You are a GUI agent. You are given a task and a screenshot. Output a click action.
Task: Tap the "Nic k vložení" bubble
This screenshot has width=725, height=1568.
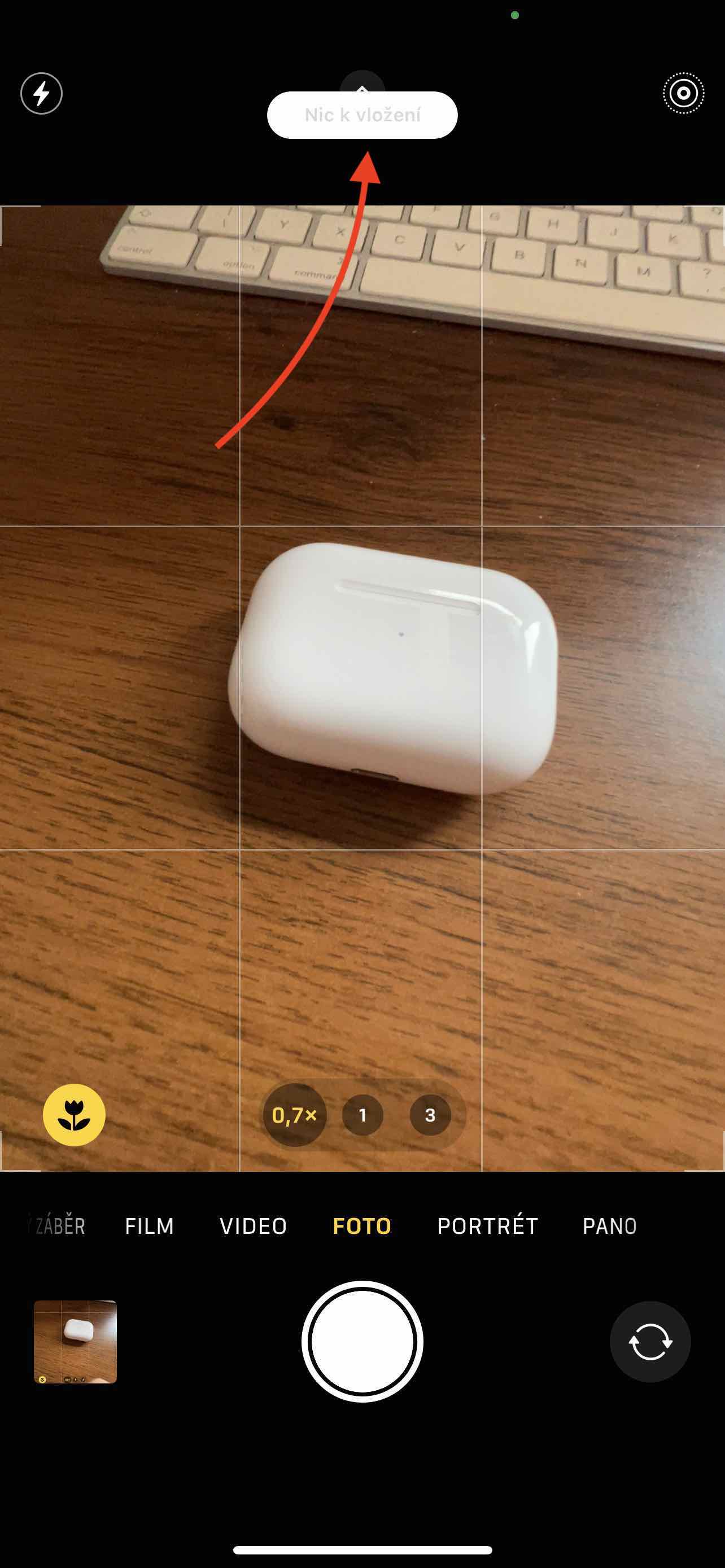362,115
